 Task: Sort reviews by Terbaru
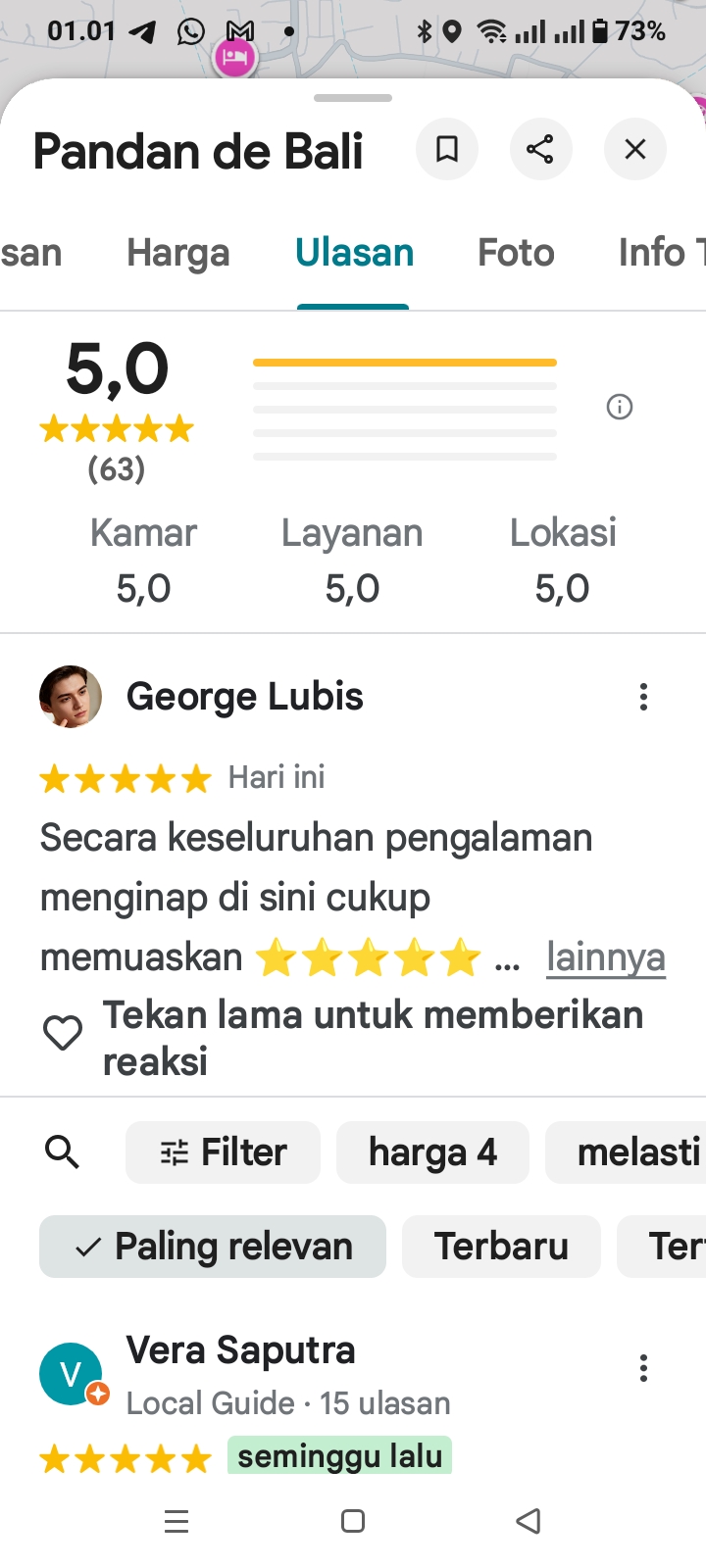(501, 1247)
